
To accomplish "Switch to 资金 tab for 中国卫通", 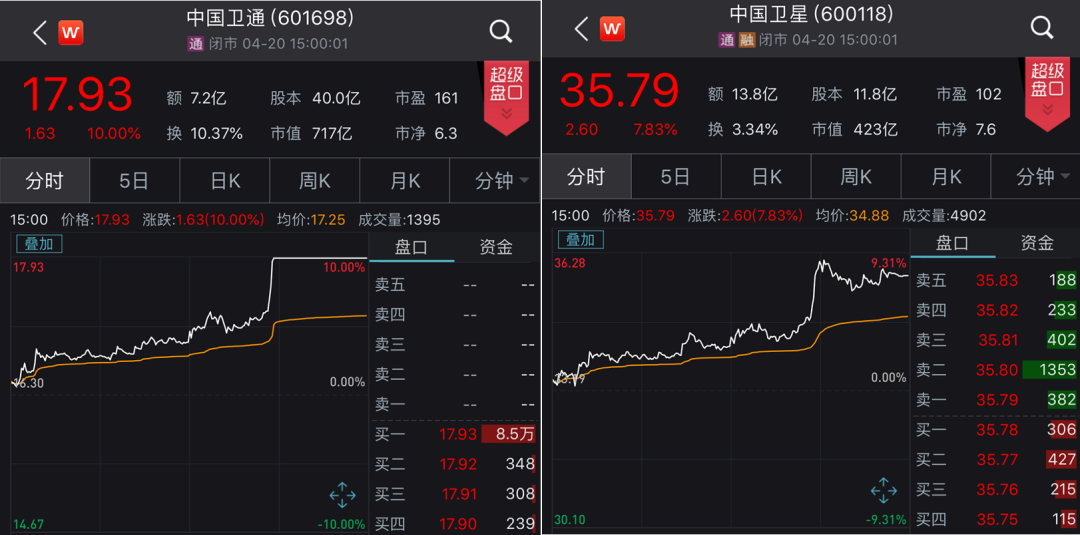I will click(x=497, y=247).
